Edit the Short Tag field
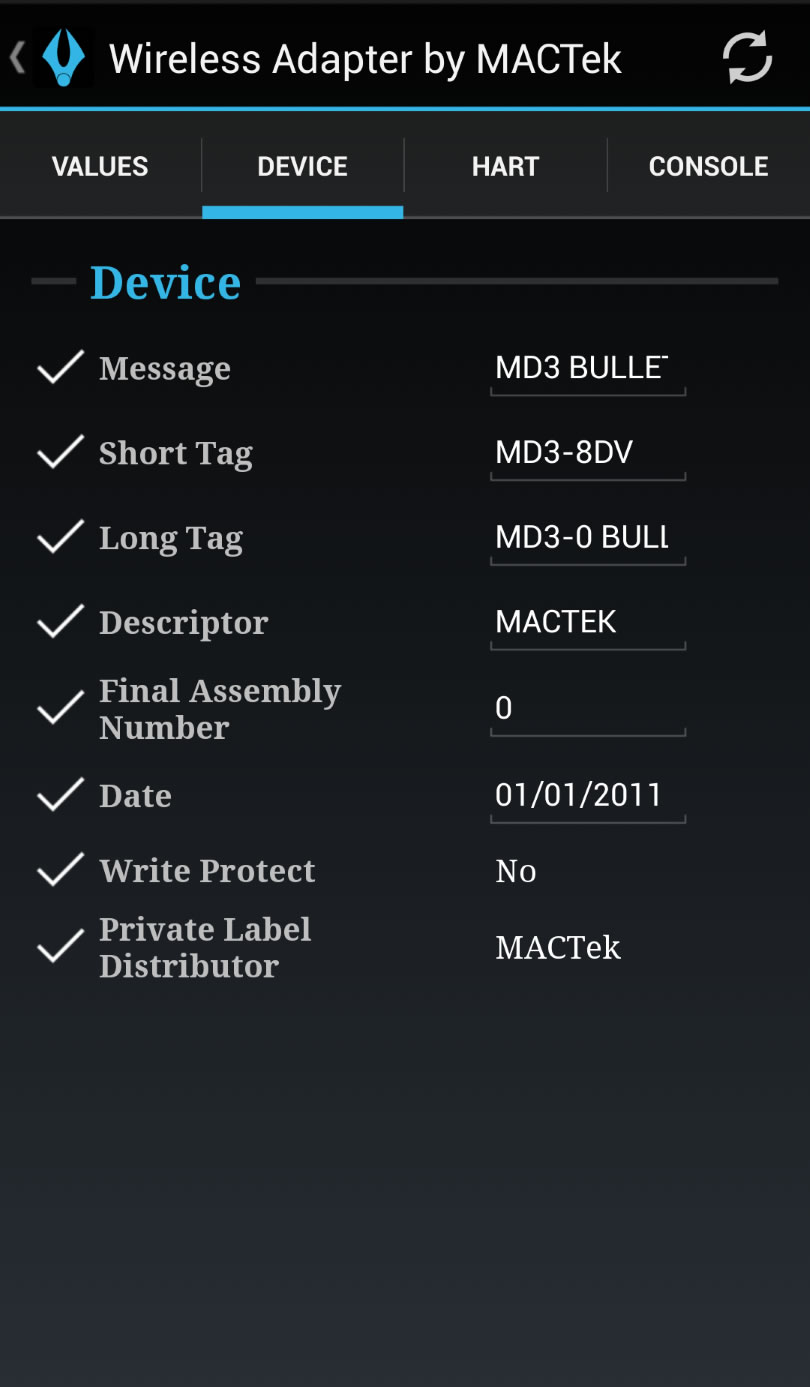This screenshot has width=810, height=1387. [x=587, y=454]
